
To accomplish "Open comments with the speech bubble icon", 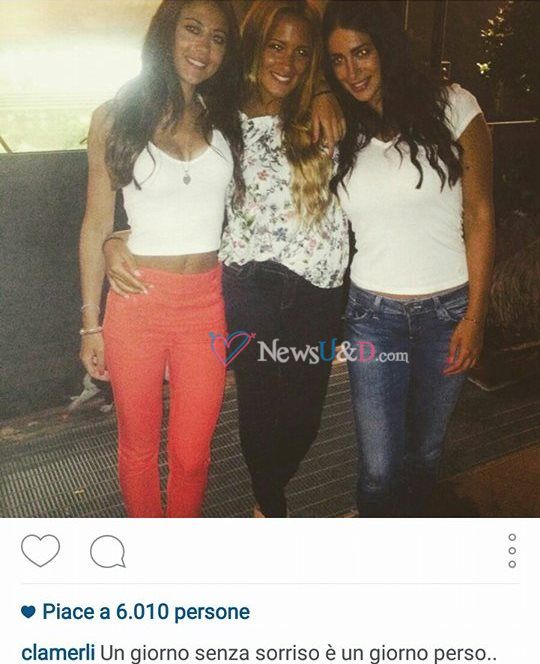I will point(108,551).
